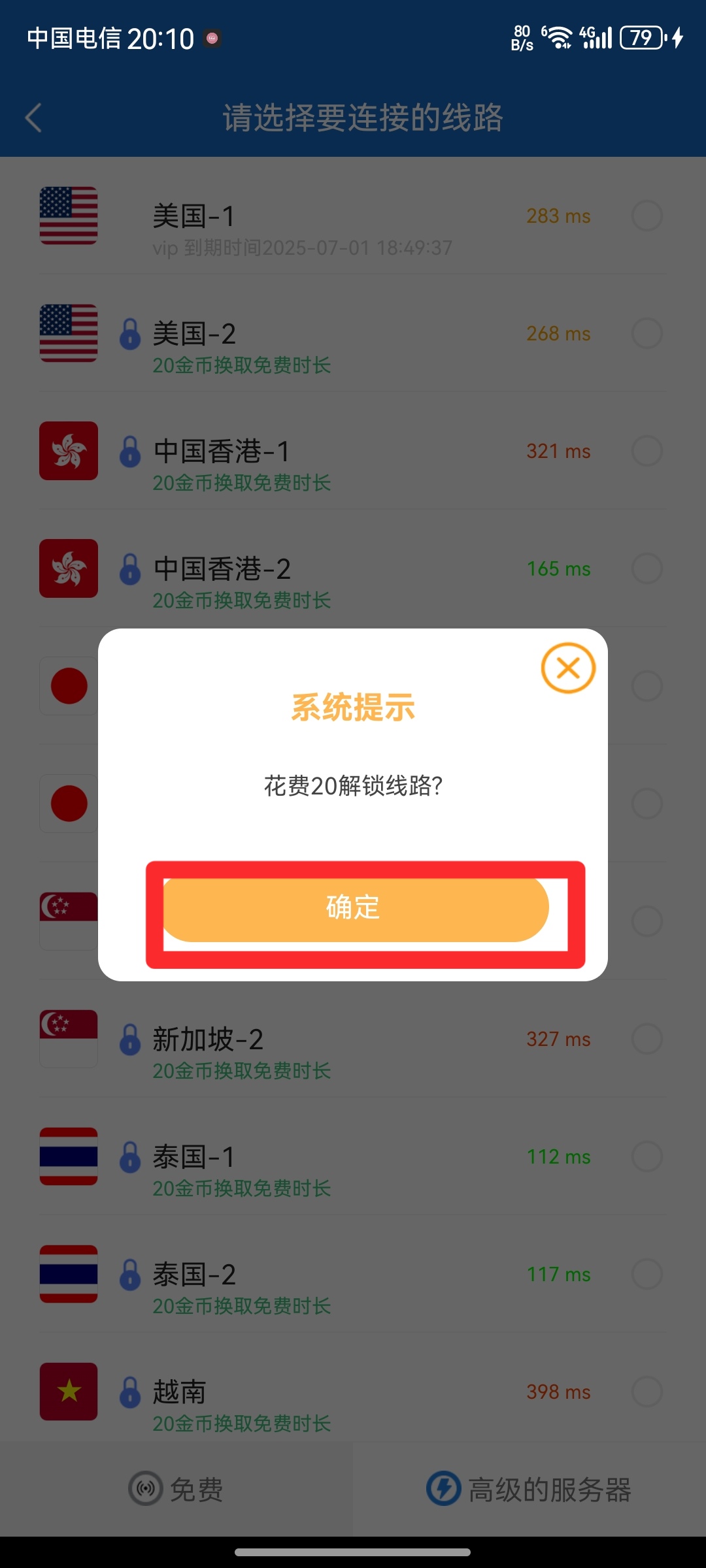The height and width of the screenshot is (1568, 706).
Task: Switch to the 免费 tab
Action: pos(175,1491)
